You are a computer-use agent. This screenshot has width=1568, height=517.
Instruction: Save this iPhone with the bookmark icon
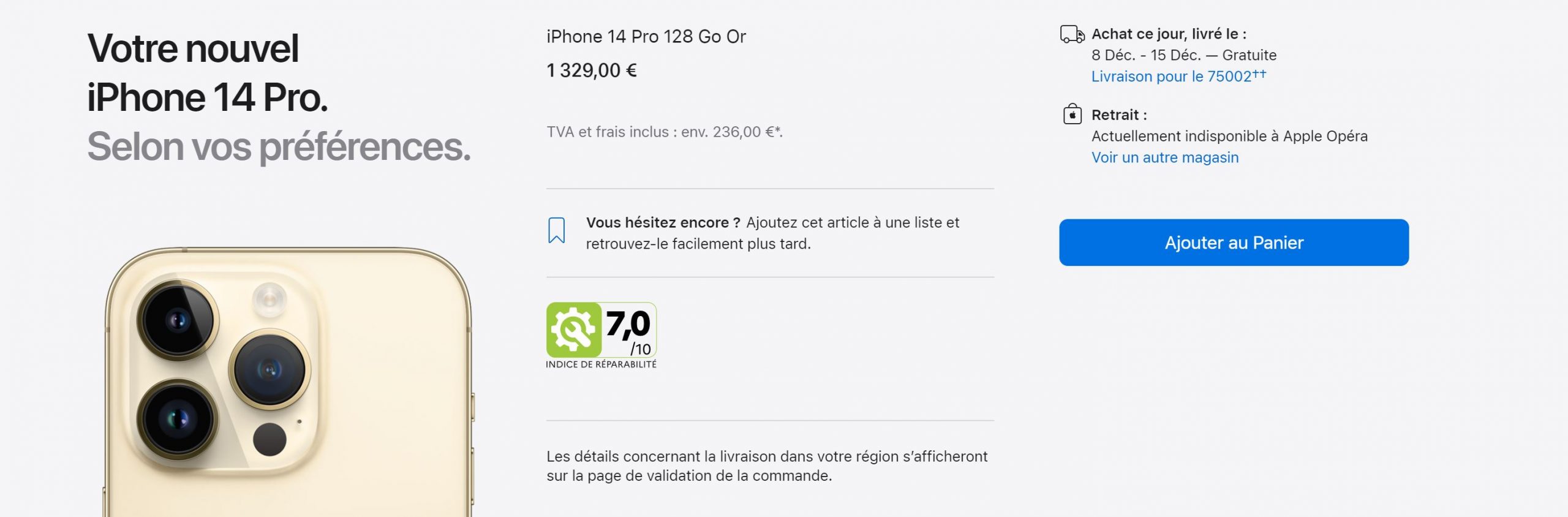[x=556, y=231]
